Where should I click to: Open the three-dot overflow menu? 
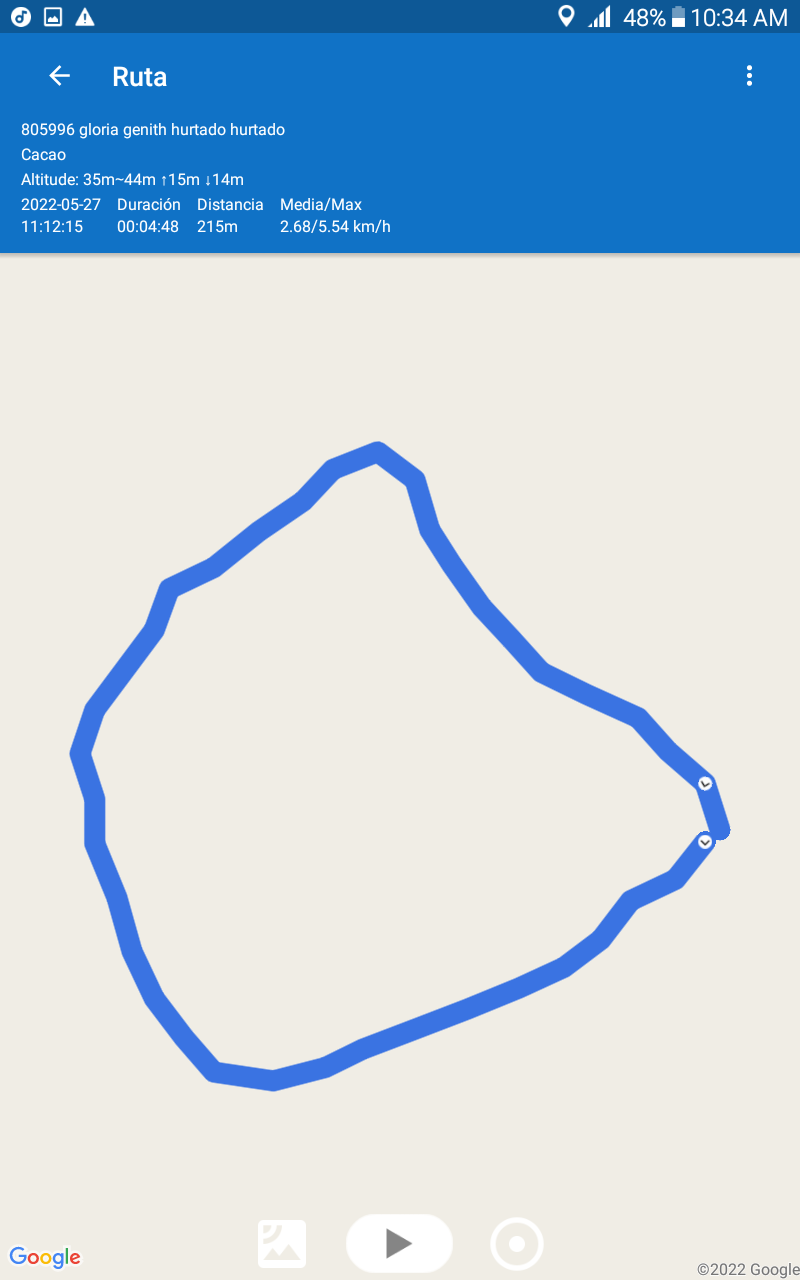click(x=749, y=76)
